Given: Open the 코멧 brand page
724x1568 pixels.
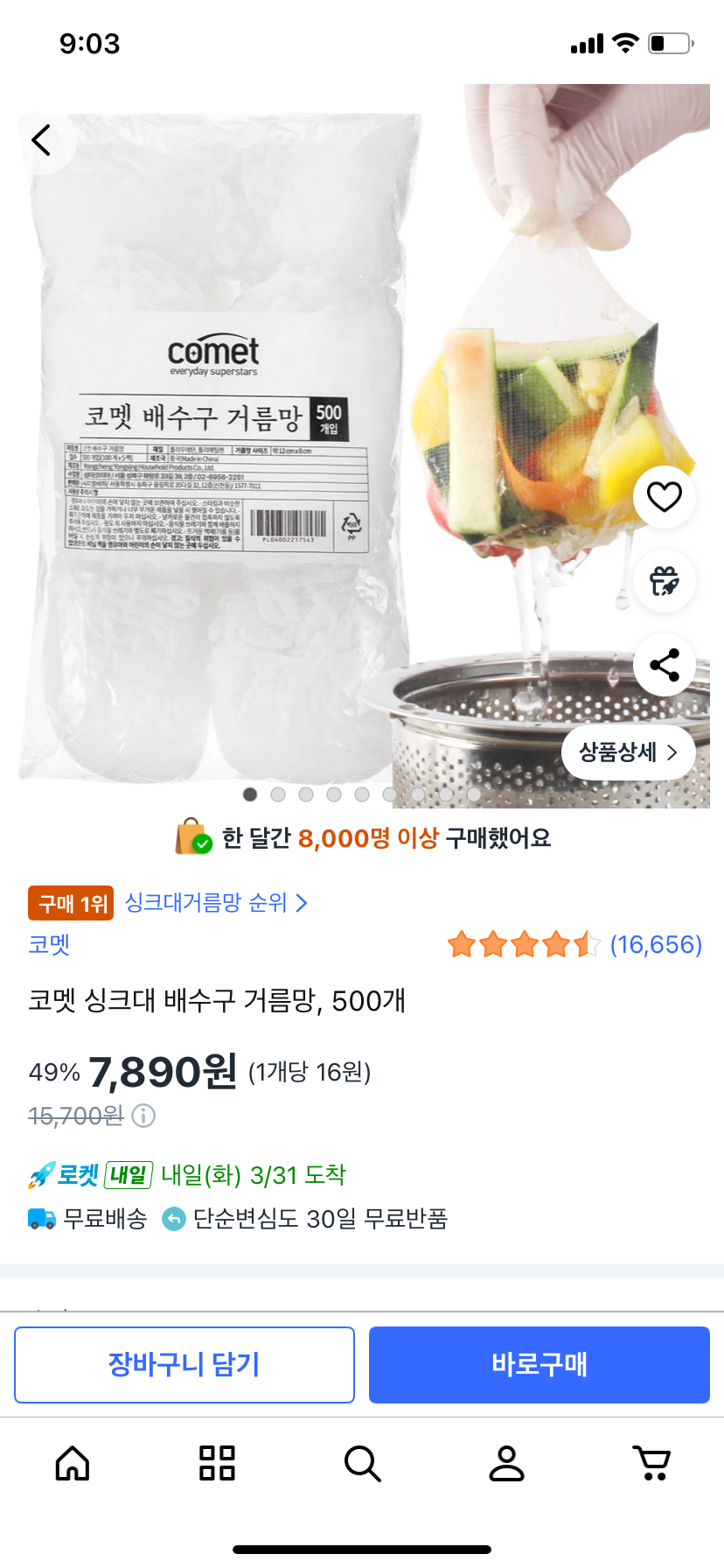Looking at the screenshot, I should coord(49,945).
